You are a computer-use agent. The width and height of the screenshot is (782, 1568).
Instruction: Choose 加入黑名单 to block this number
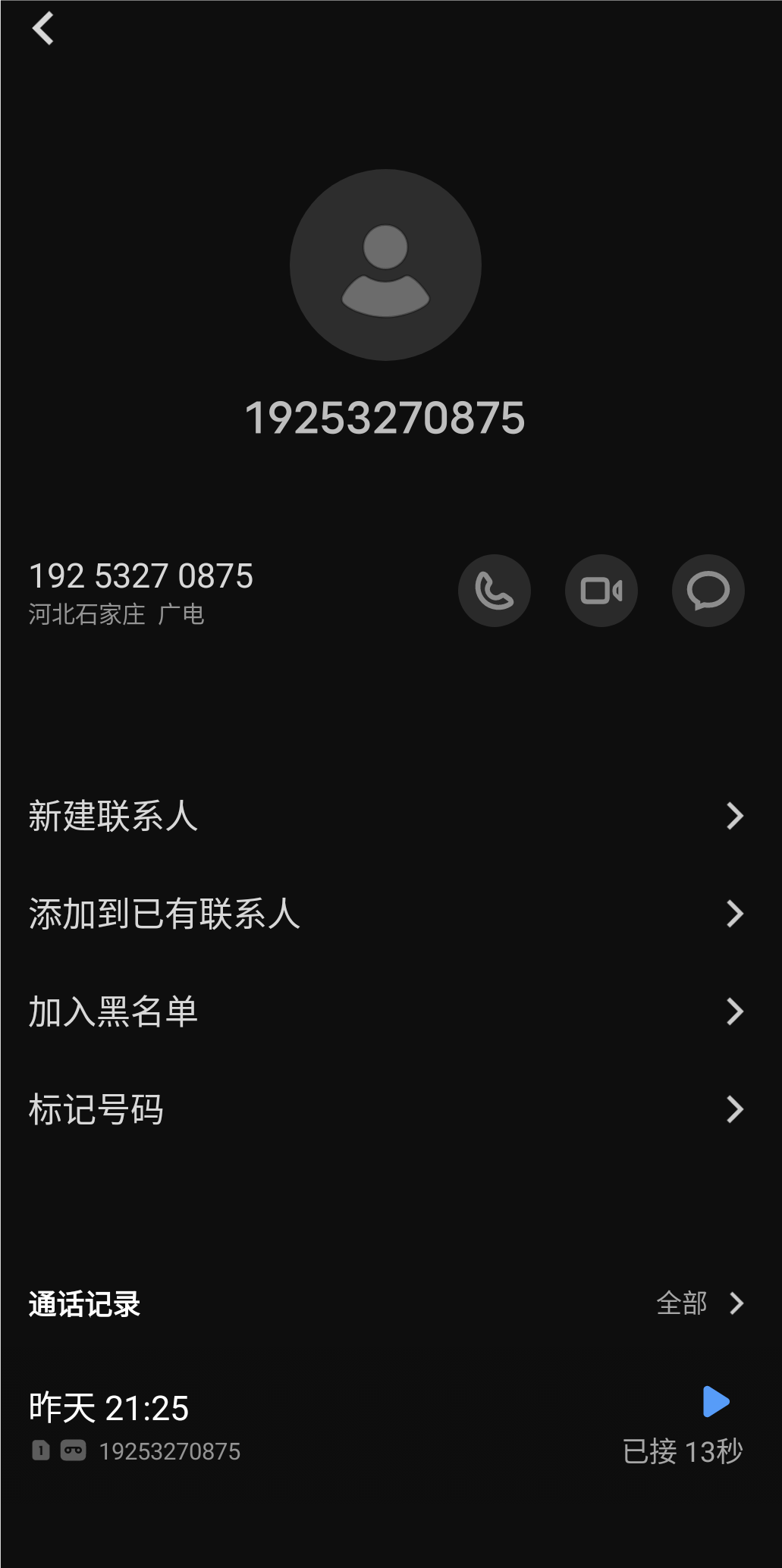tap(391, 1011)
